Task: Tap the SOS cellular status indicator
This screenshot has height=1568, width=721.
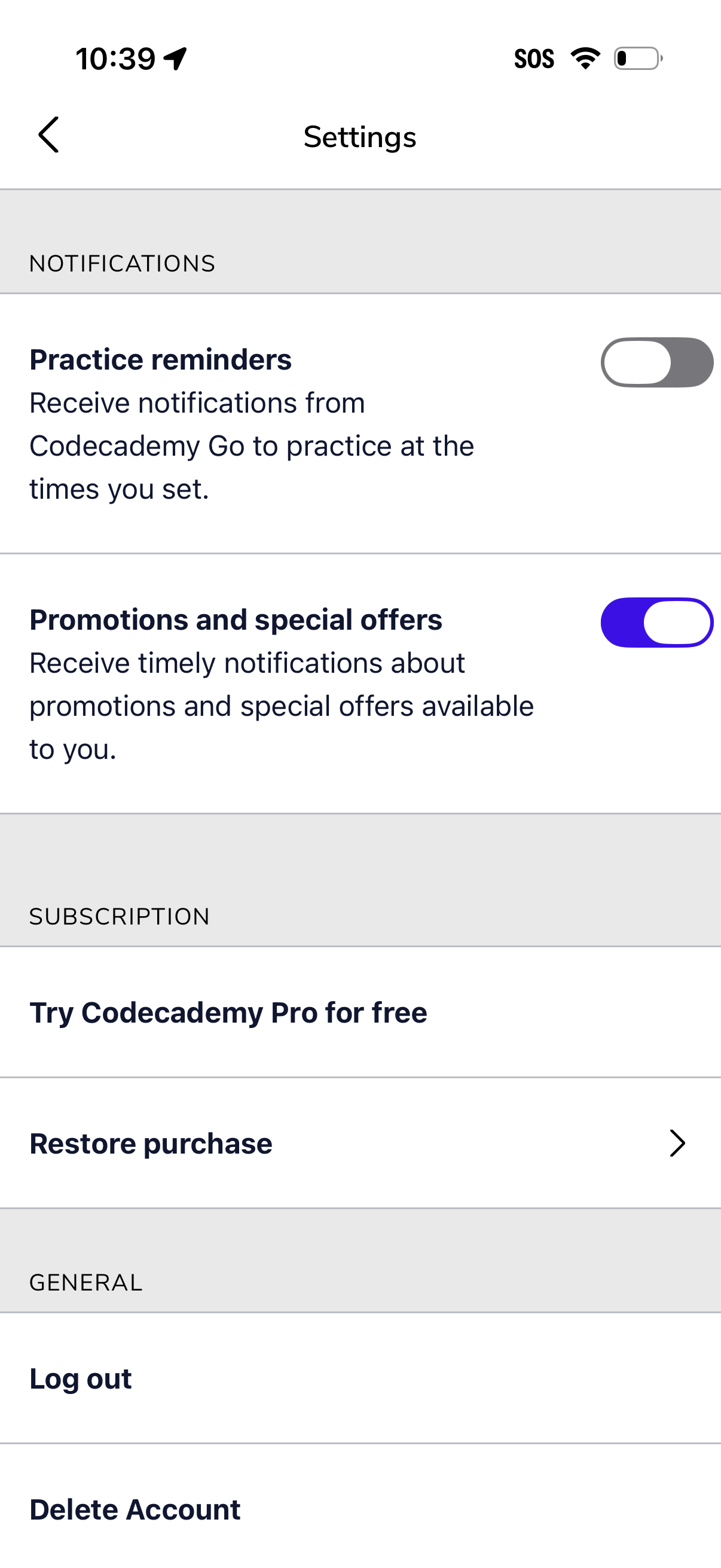Action: pos(534,58)
